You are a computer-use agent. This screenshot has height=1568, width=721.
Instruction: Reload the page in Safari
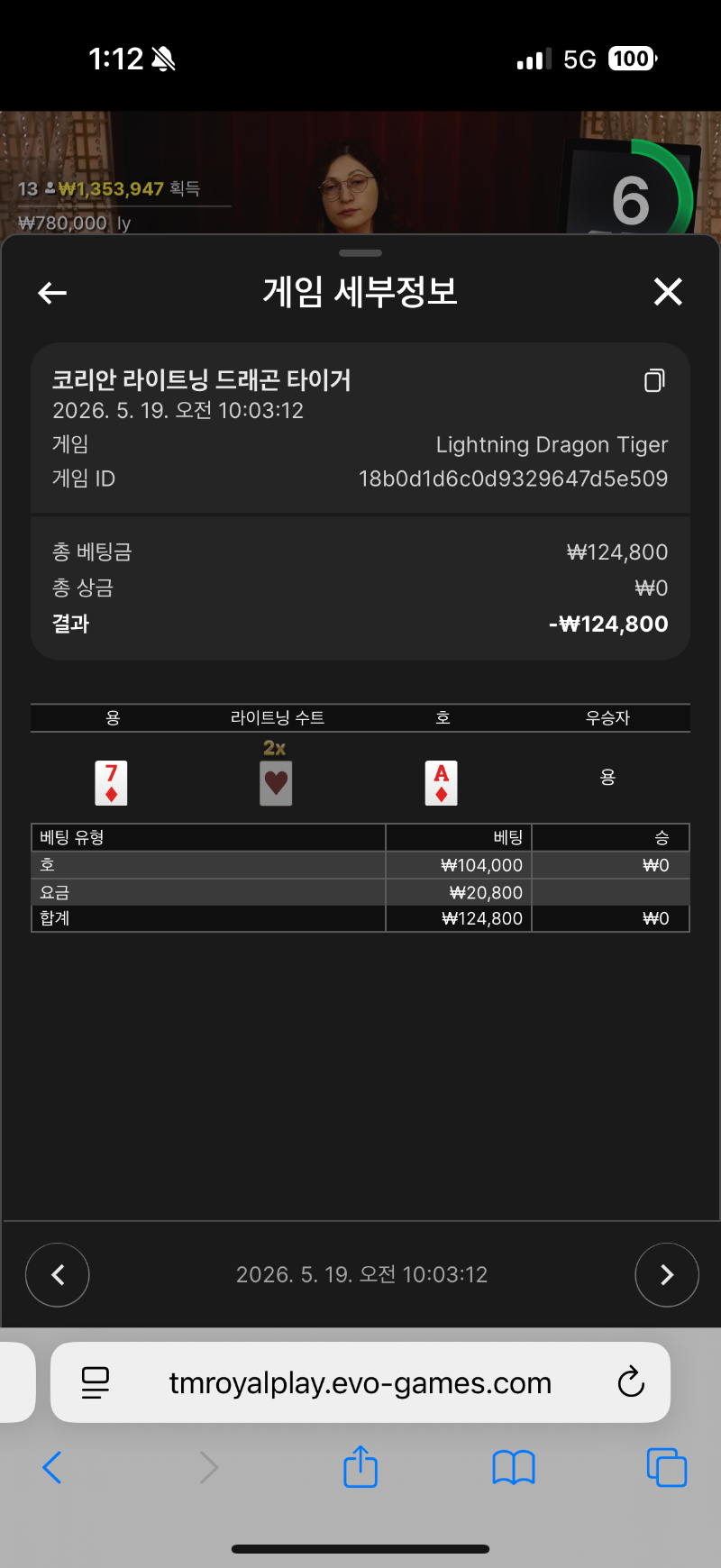pos(631,1381)
